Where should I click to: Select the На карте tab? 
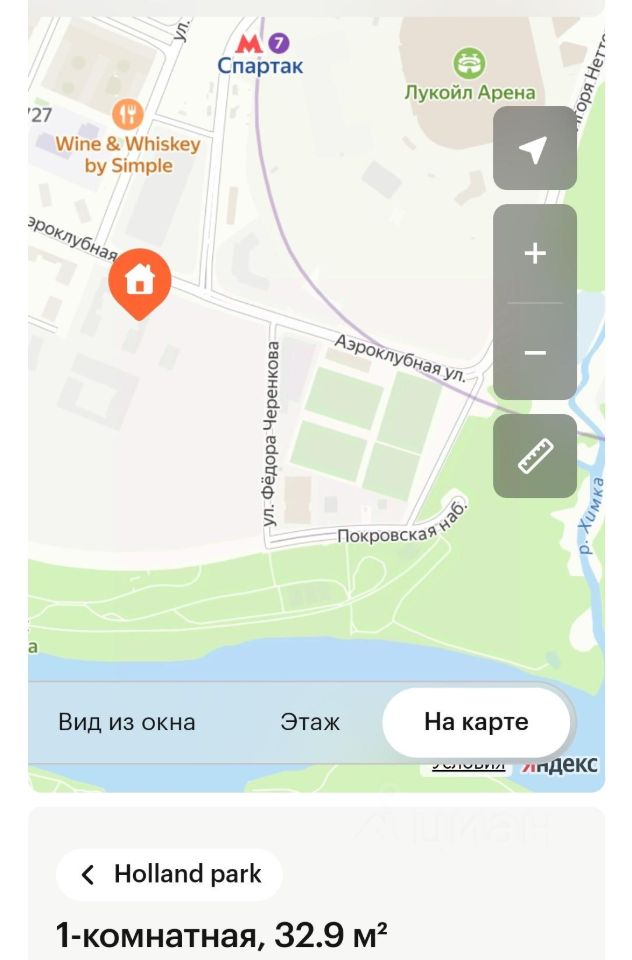point(476,722)
